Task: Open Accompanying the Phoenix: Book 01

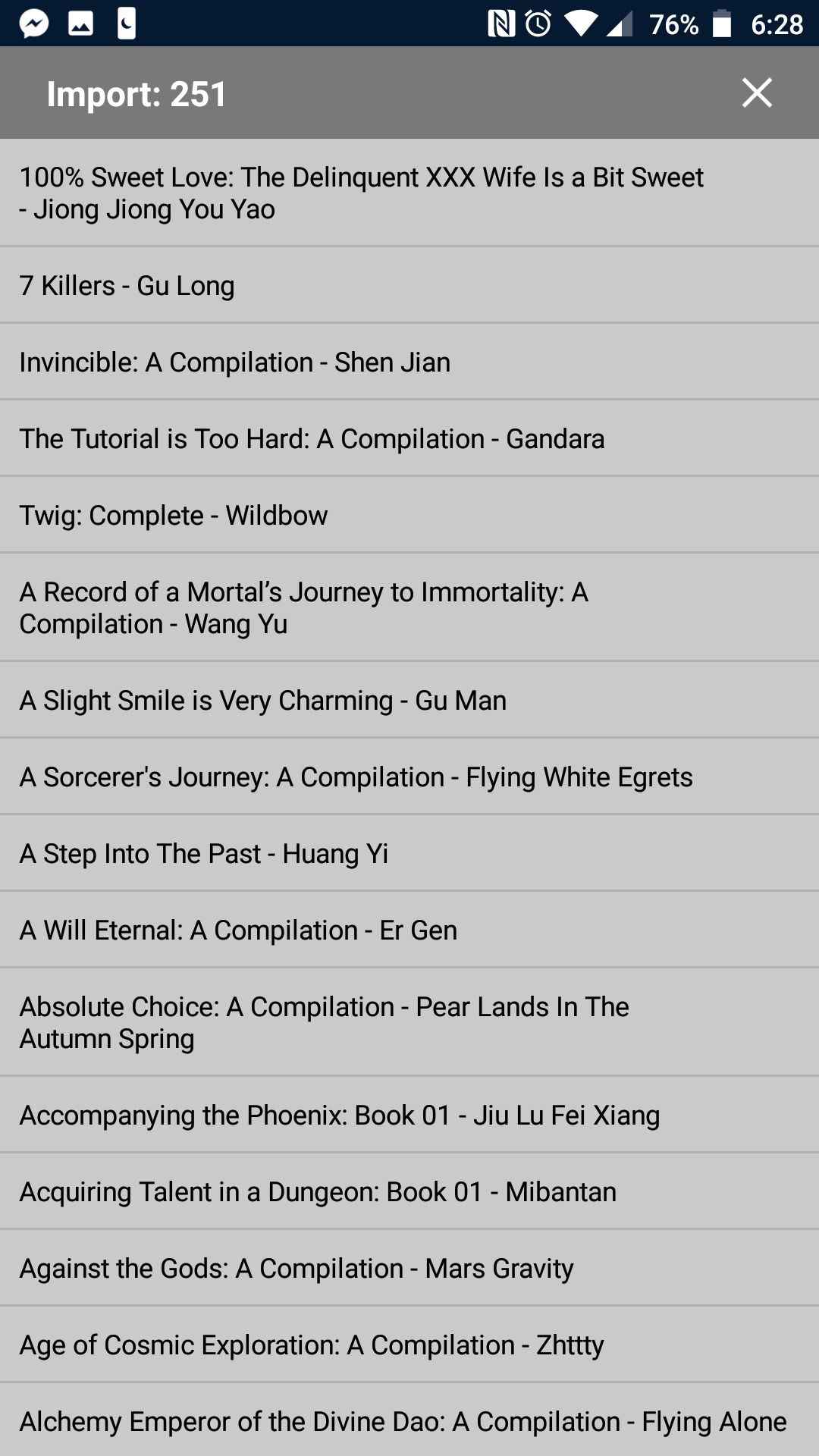Action: pyautogui.click(x=409, y=1115)
